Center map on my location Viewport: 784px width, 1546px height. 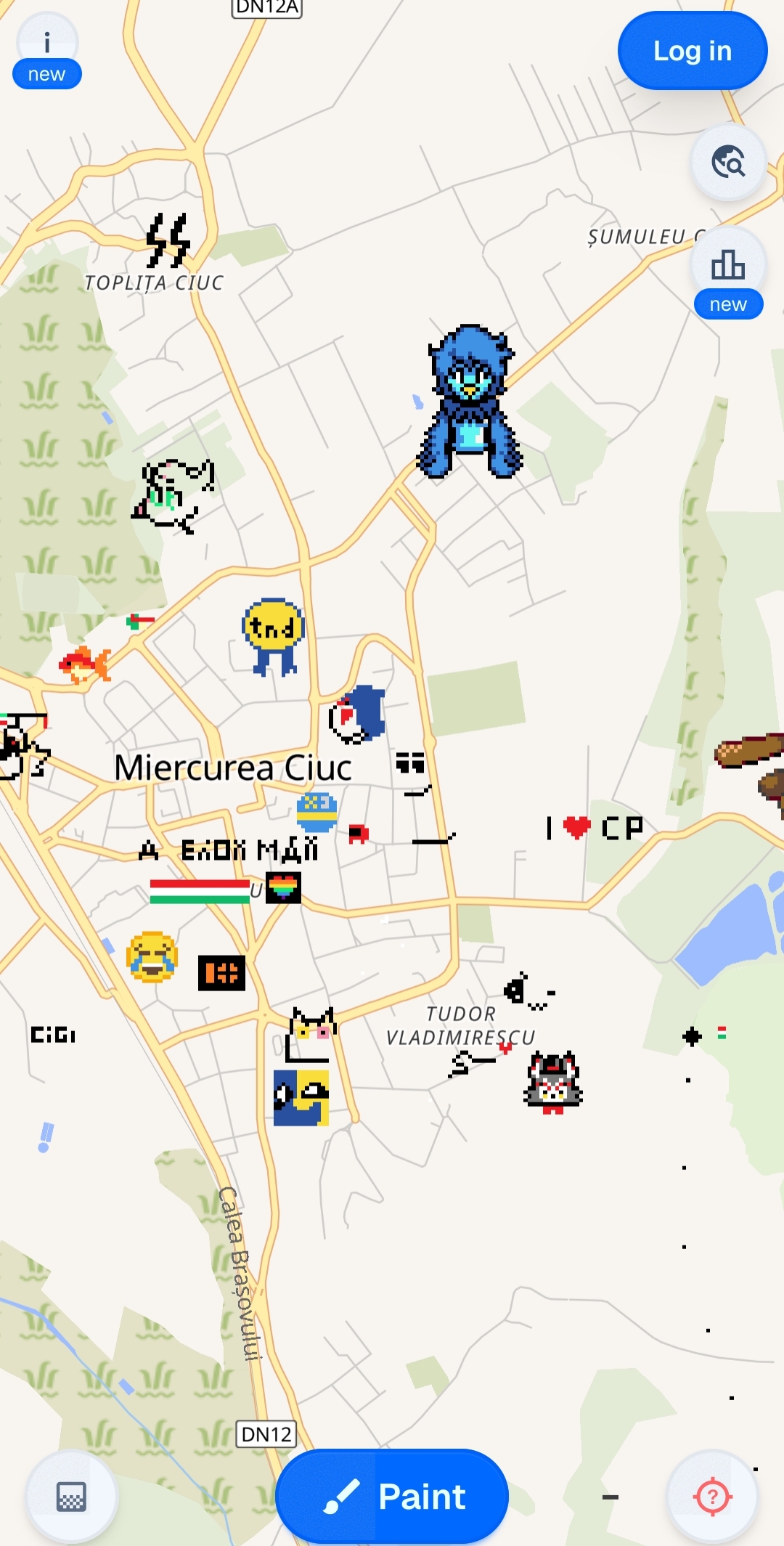point(712,1496)
